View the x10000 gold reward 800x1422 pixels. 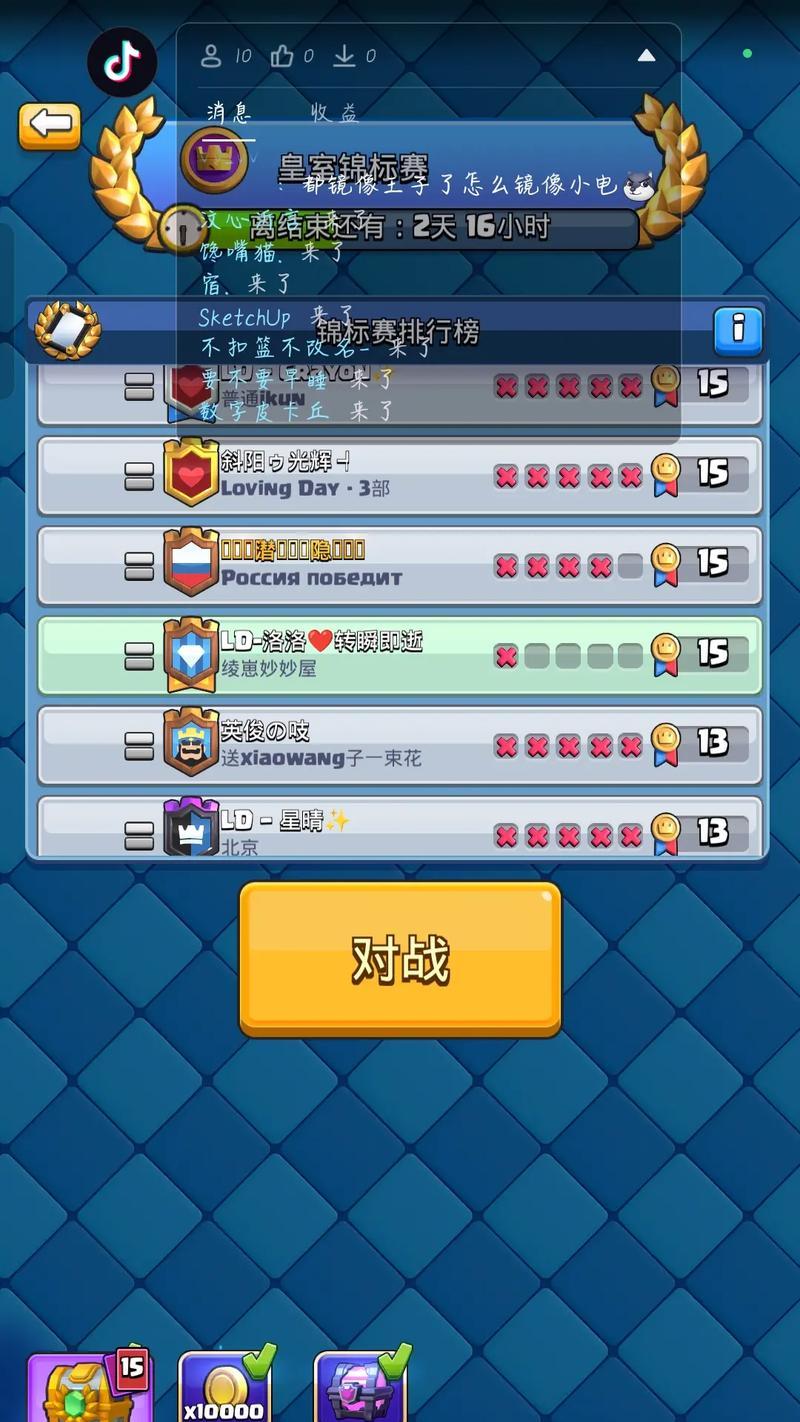pos(225,1388)
